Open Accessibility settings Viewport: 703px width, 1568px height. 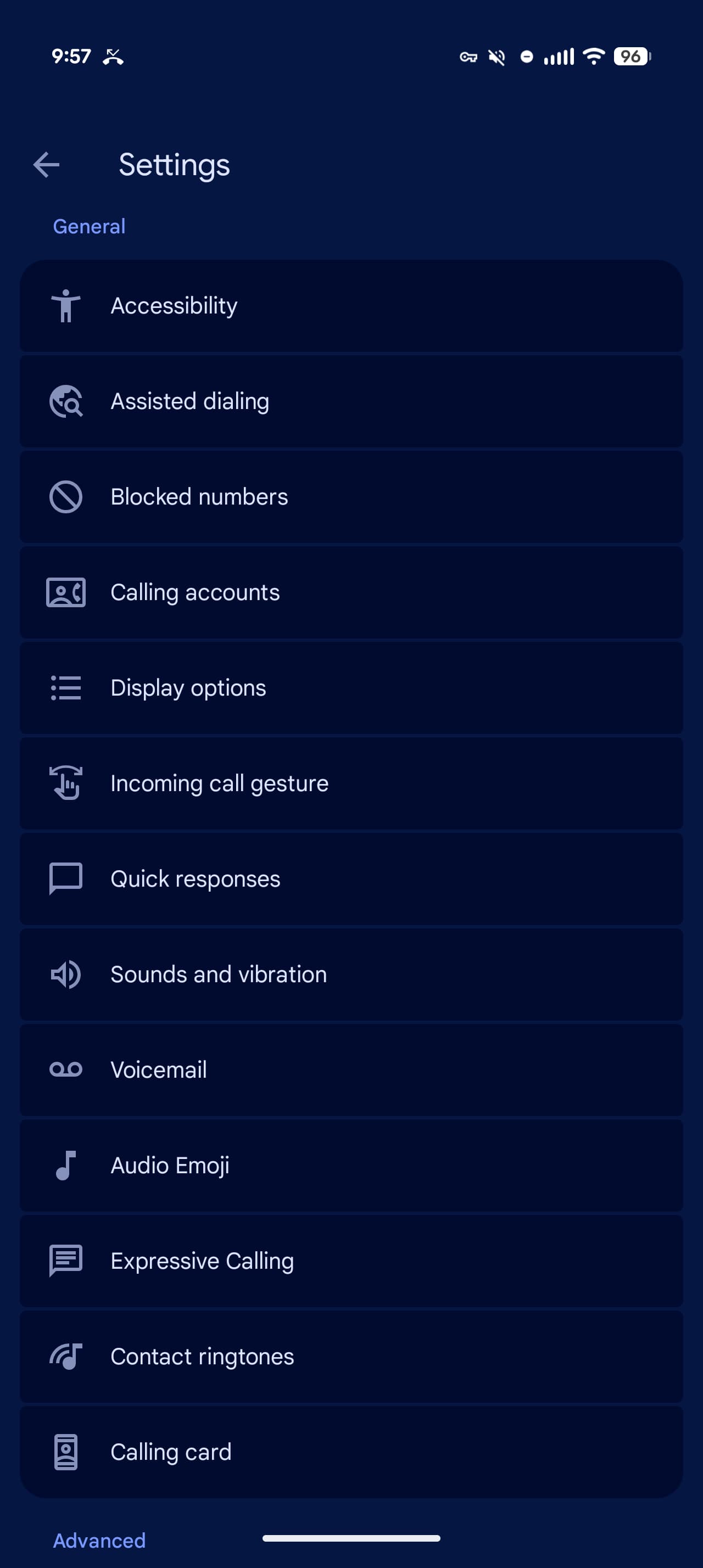coord(350,306)
